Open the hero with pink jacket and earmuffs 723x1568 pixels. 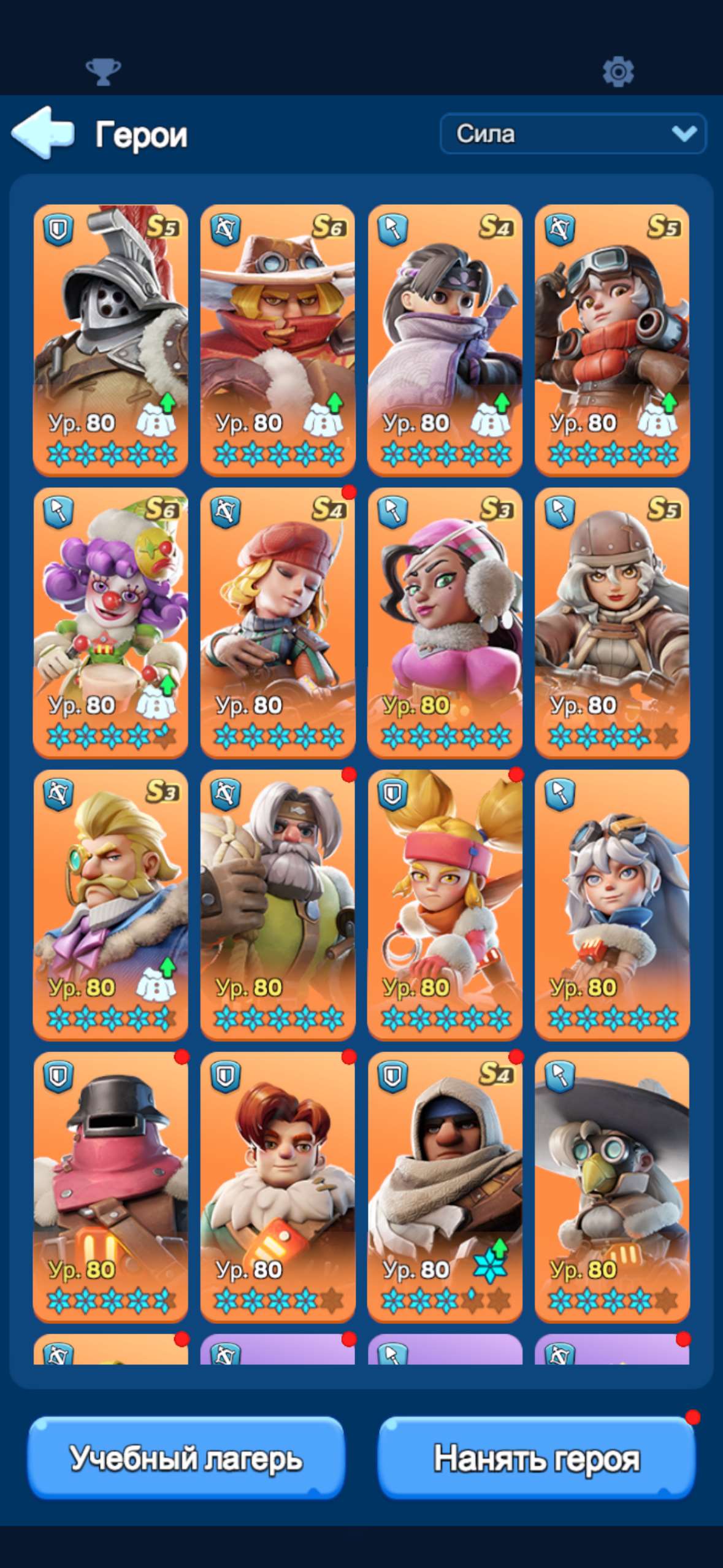coord(445,623)
